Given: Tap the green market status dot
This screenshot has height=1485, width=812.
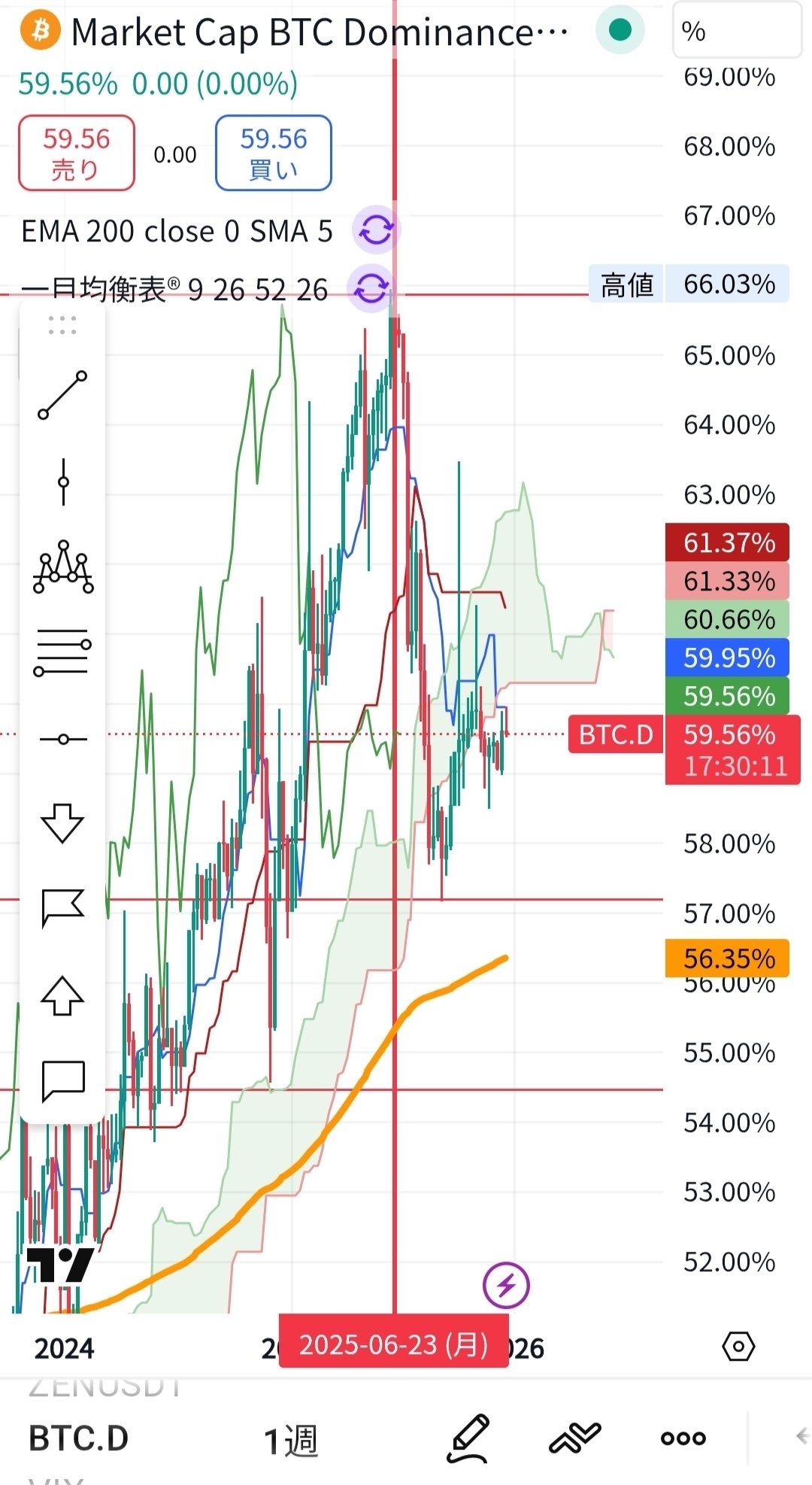Looking at the screenshot, I should point(618,29).
